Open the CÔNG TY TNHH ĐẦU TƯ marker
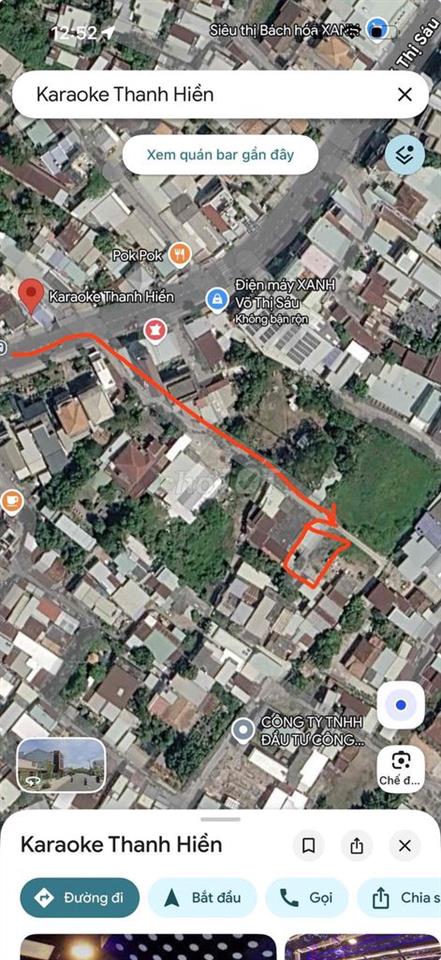 click(244, 730)
